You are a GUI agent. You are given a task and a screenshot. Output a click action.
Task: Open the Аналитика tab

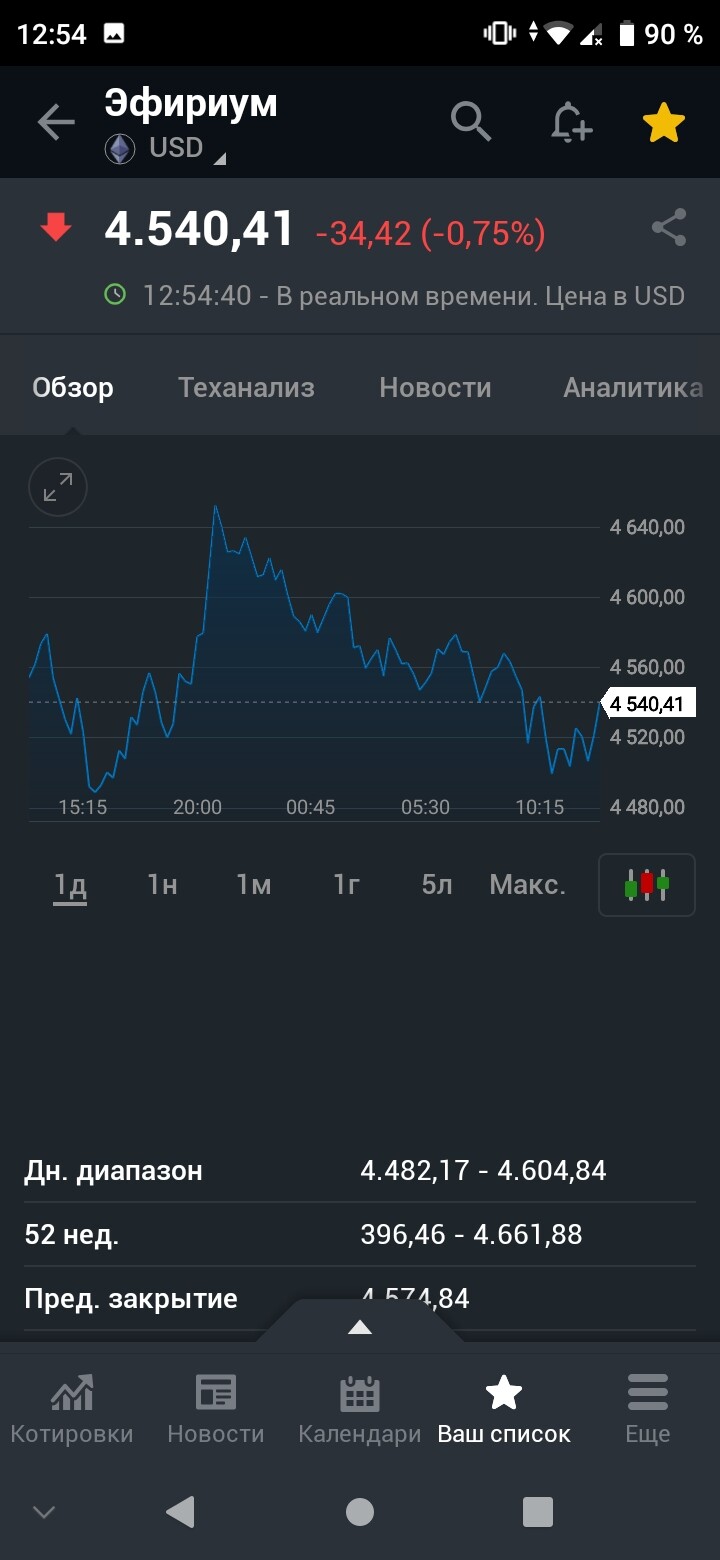coord(632,388)
